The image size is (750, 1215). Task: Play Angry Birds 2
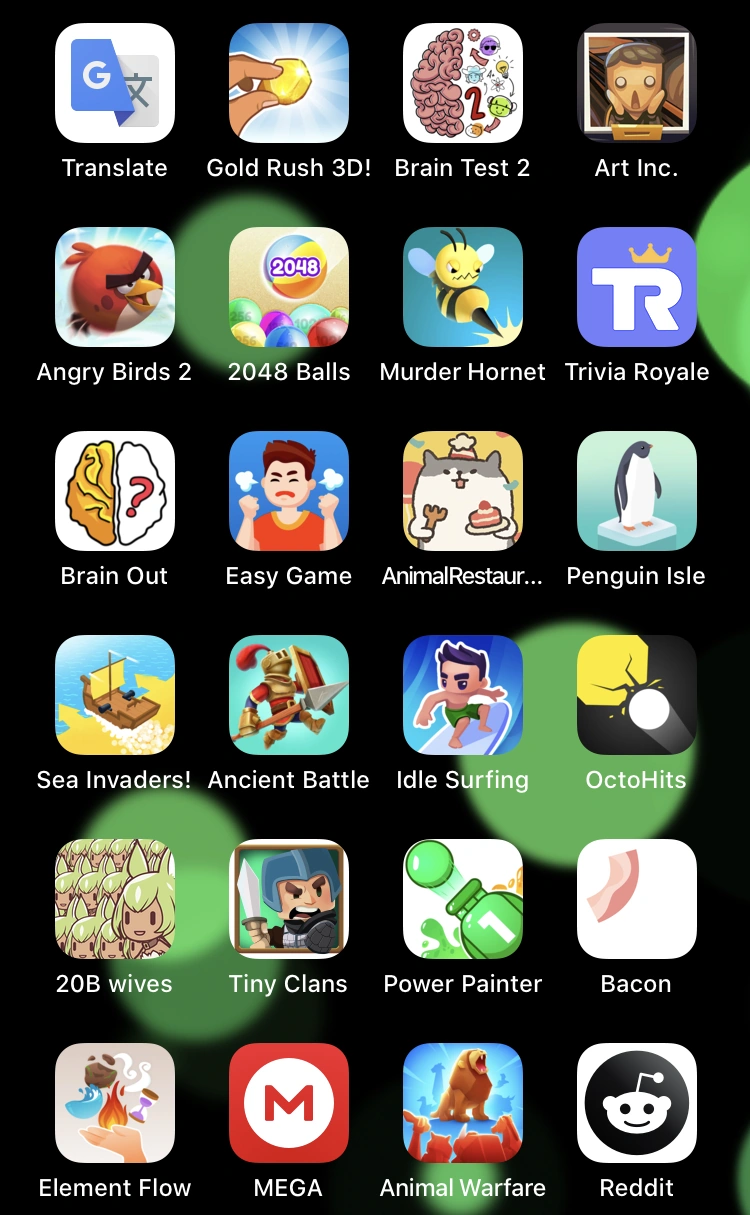tap(114, 286)
